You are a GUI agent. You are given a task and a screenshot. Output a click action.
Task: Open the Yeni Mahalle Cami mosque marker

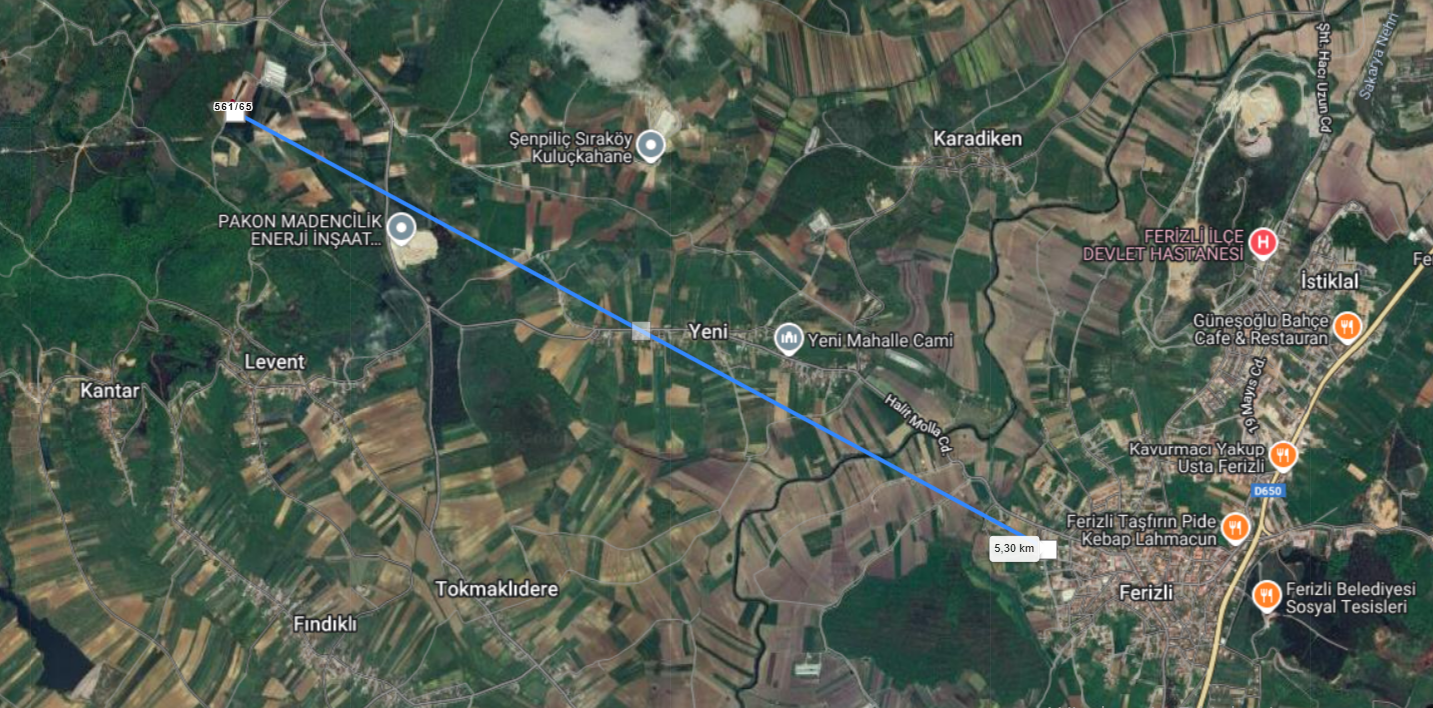click(x=789, y=339)
